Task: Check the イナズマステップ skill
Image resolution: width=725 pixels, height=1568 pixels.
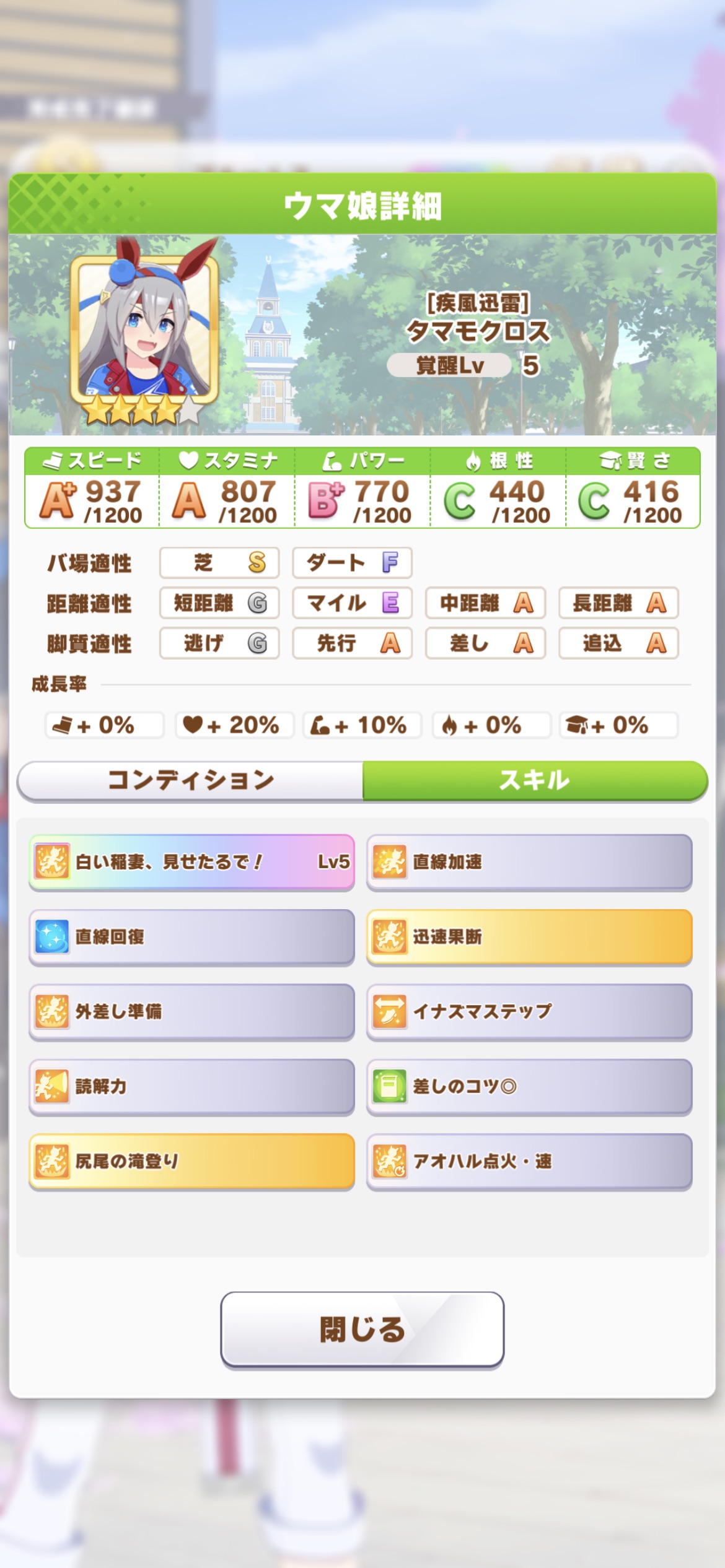Action: coord(529,1012)
